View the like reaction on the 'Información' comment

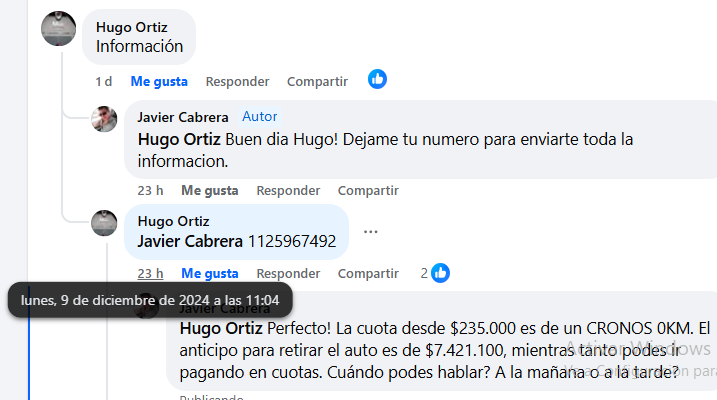[377, 79]
